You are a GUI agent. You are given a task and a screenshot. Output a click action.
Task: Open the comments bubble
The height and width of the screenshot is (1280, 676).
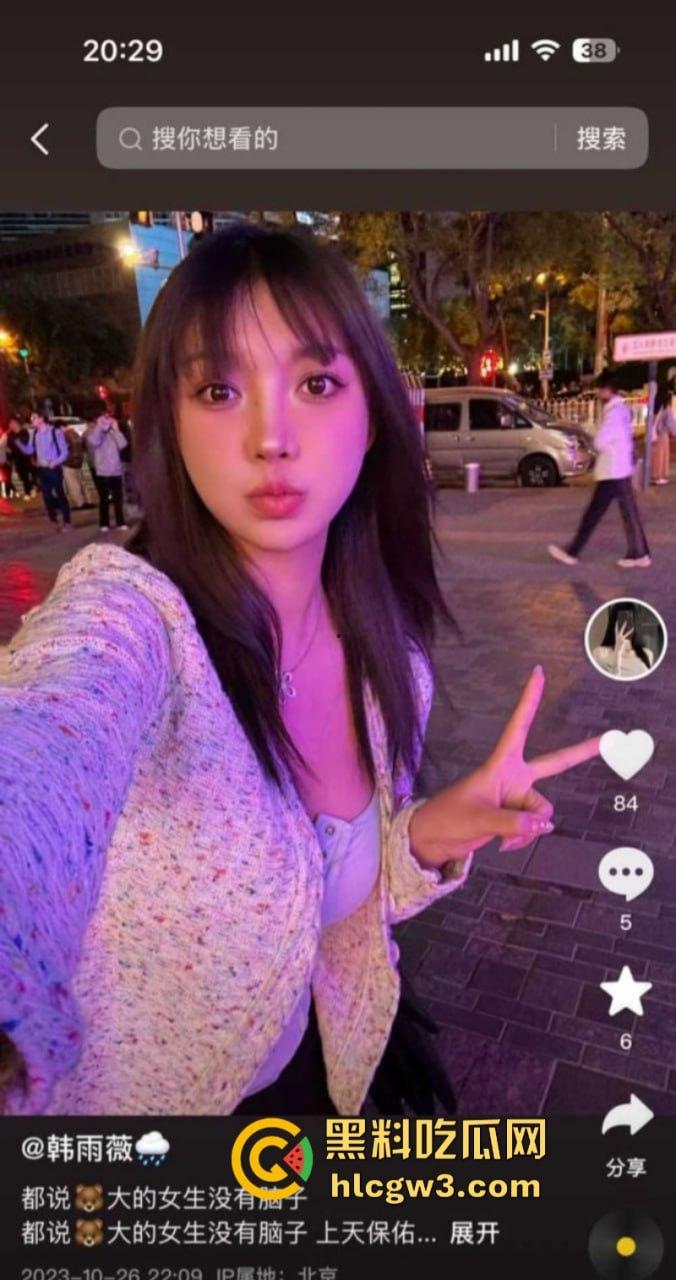pyautogui.click(x=626, y=874)
